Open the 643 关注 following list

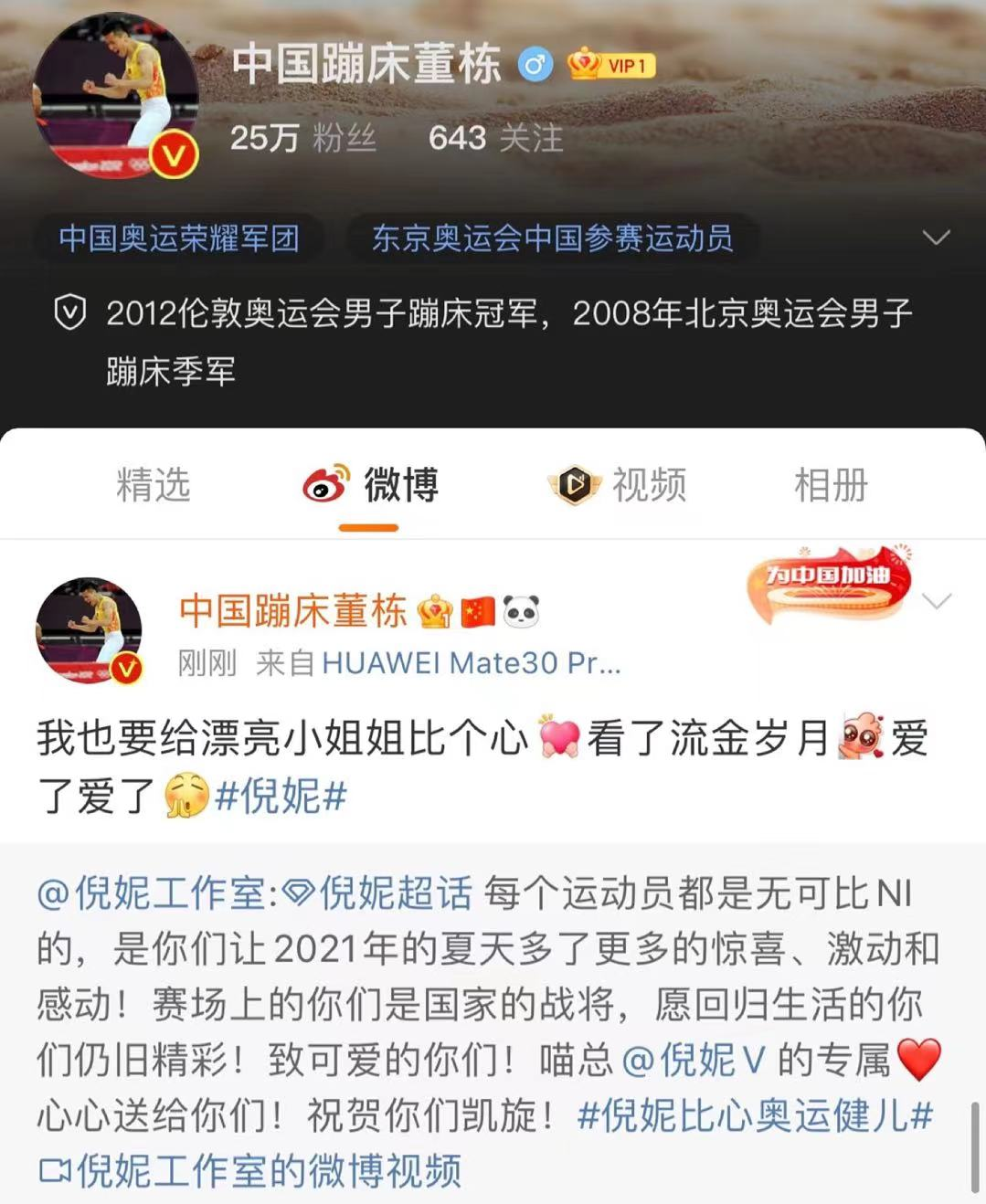pos(495,138)
